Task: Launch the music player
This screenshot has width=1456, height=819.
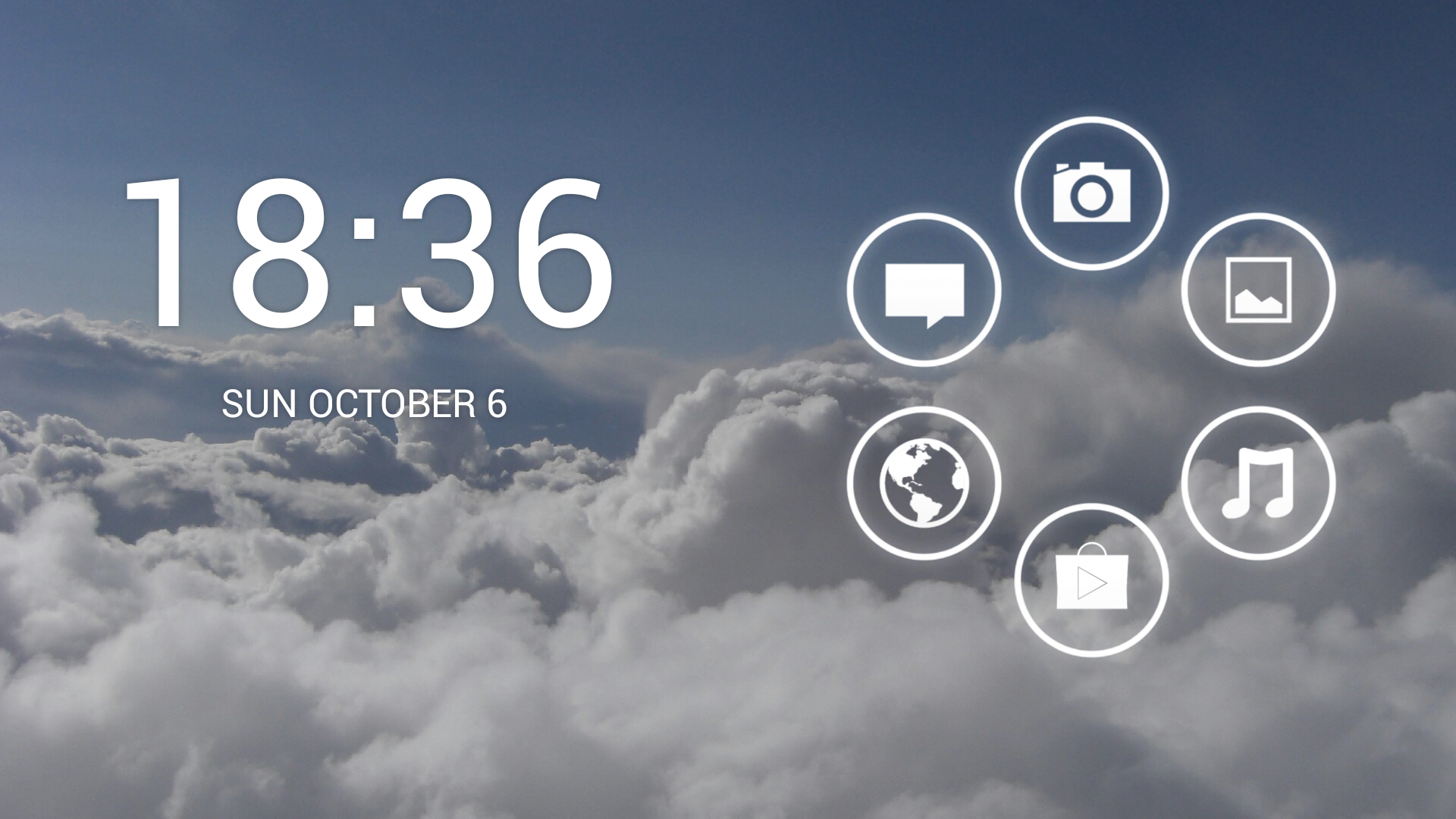Action: (1258, 482)
